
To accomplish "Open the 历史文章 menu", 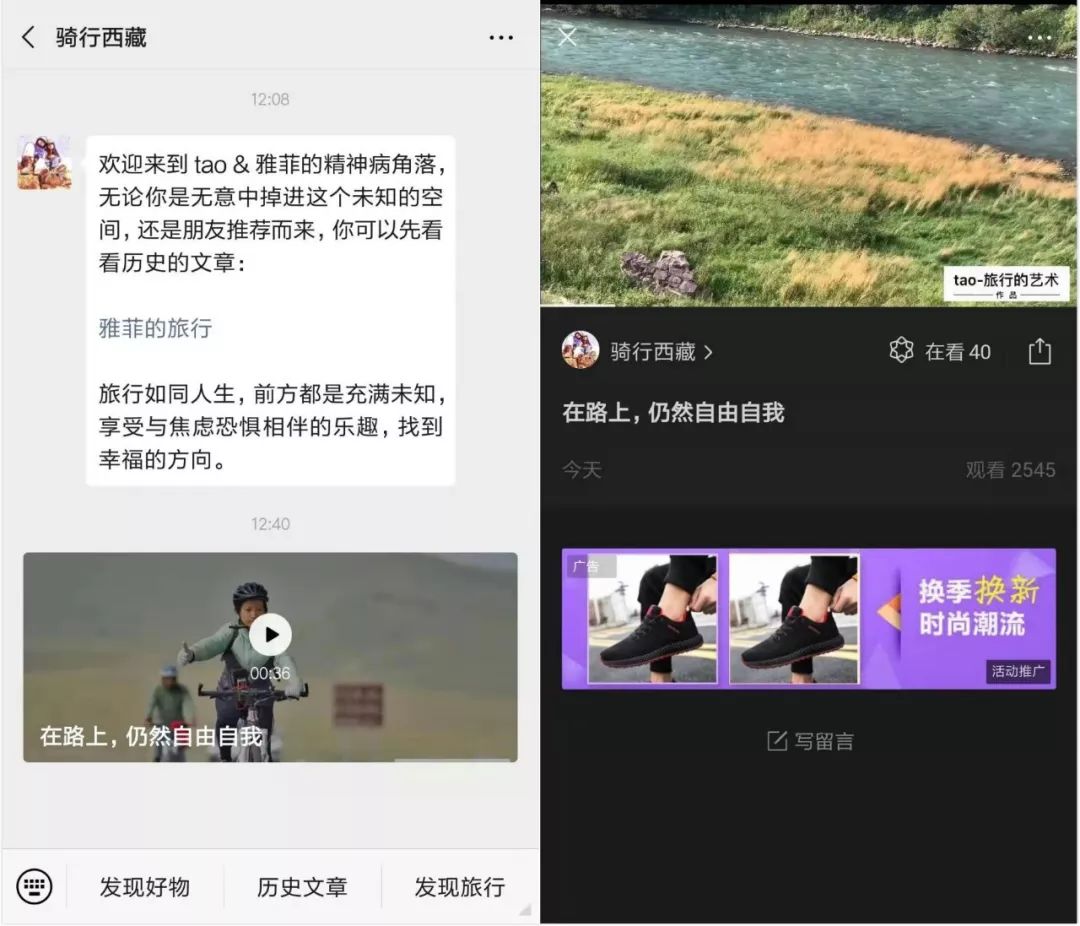I will tap(302, 887).
